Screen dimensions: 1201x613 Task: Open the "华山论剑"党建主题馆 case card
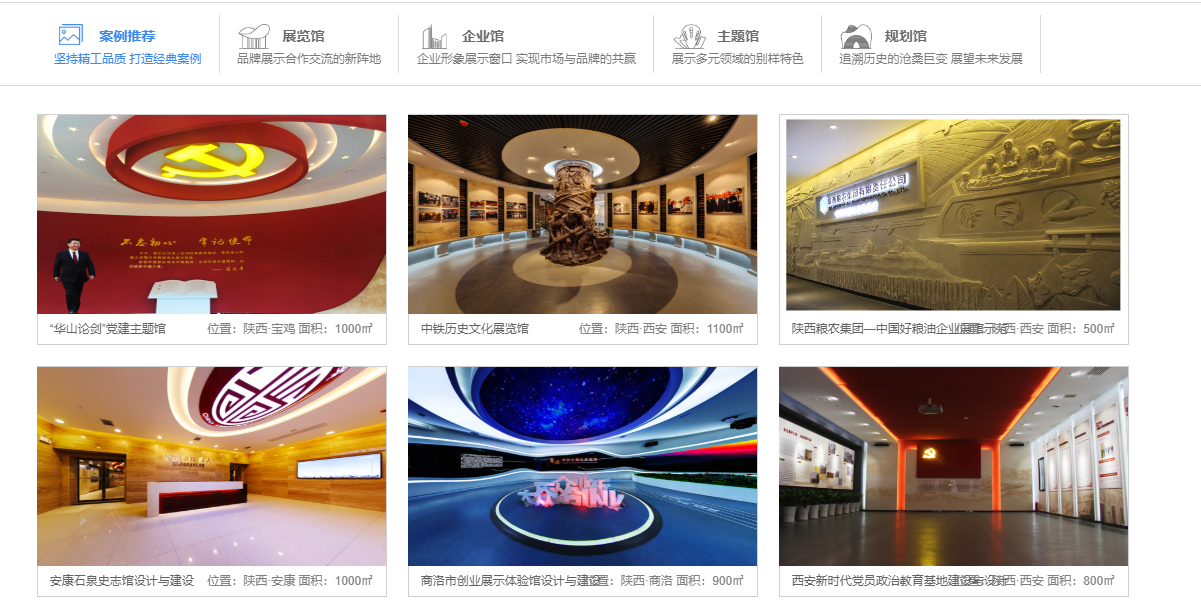pyautogui.click(x=212, y=215)
